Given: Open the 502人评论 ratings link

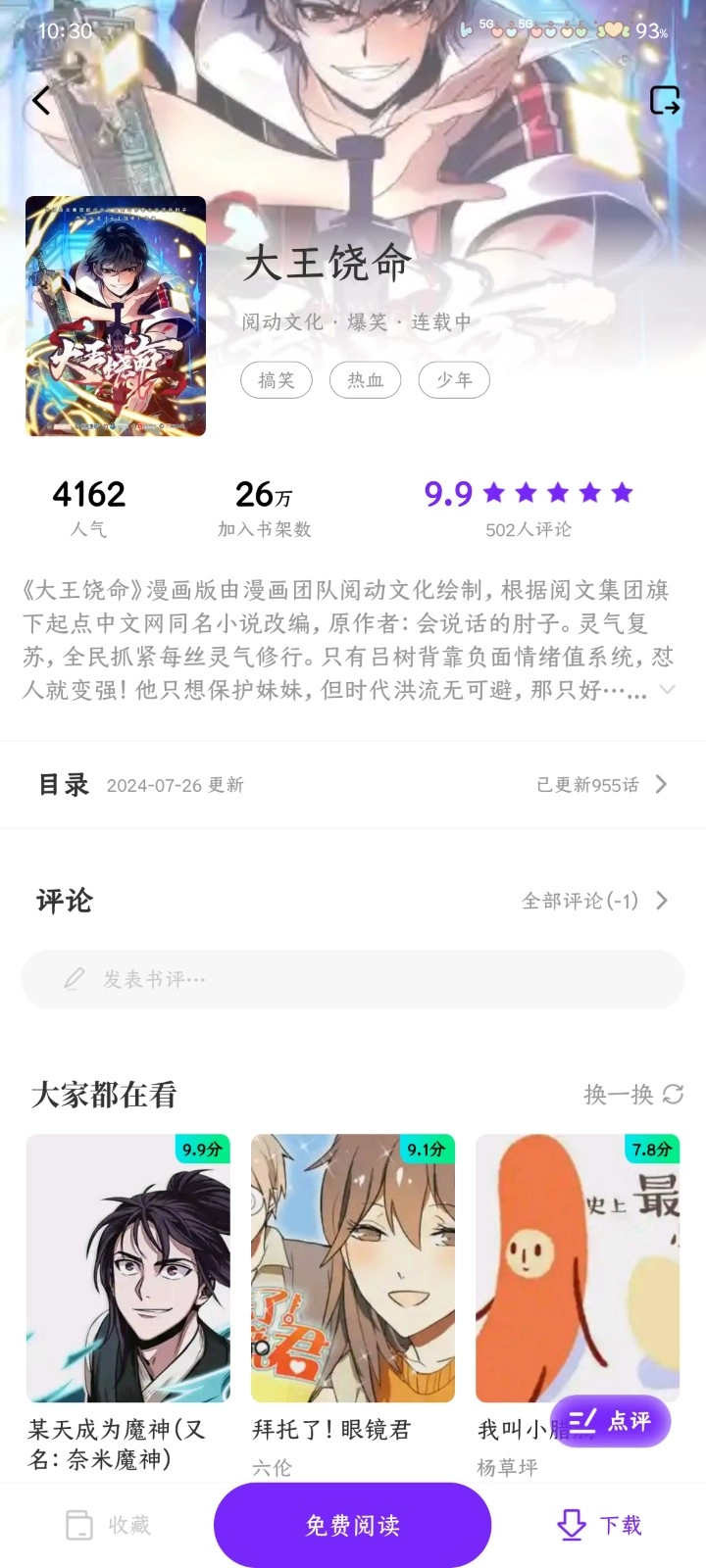Looking at the screenshot, I should tap(529, 530).
